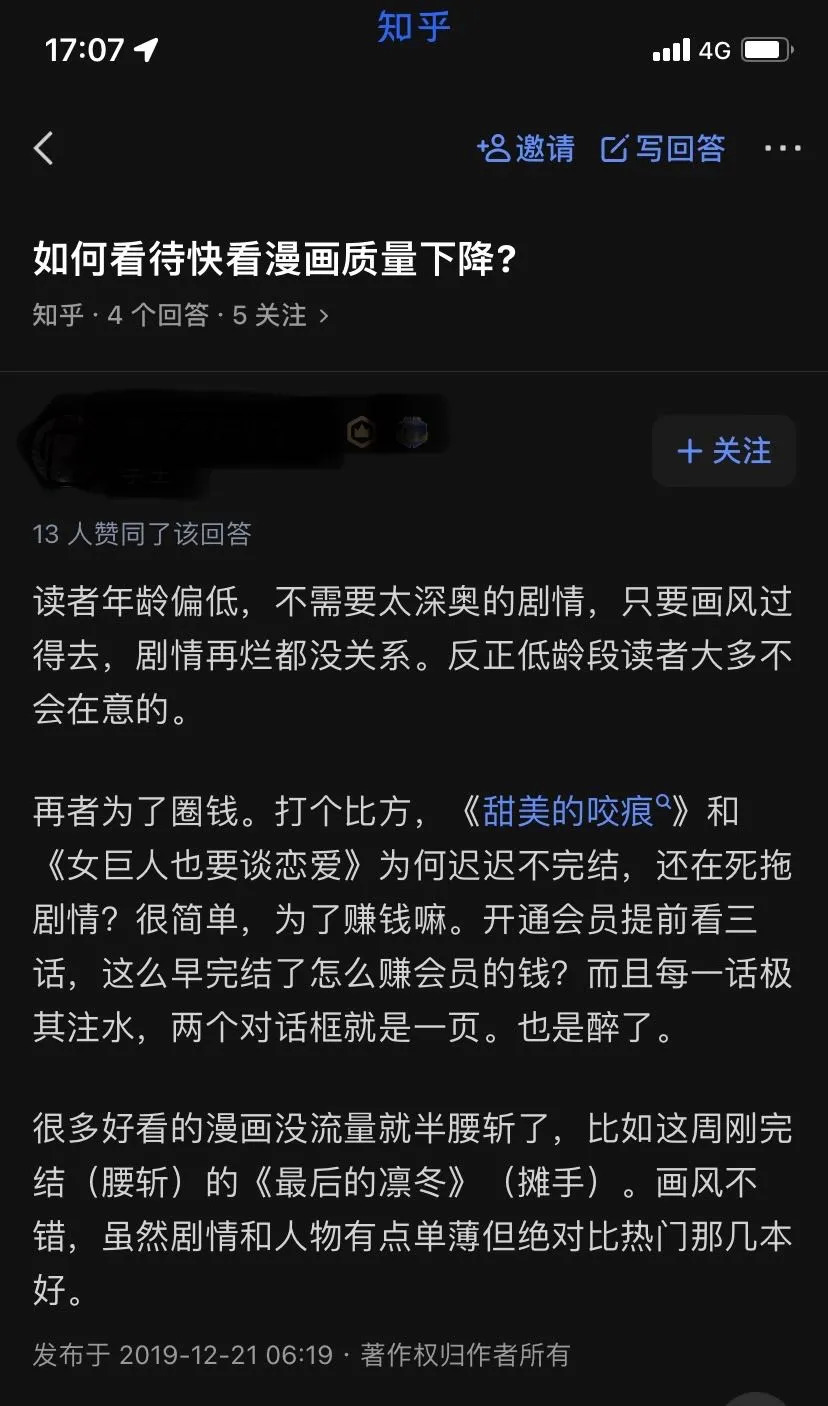The image size is (828, 1406).
Task: Tap the shield badge beside the username
Action: click(x=412, y=432)
